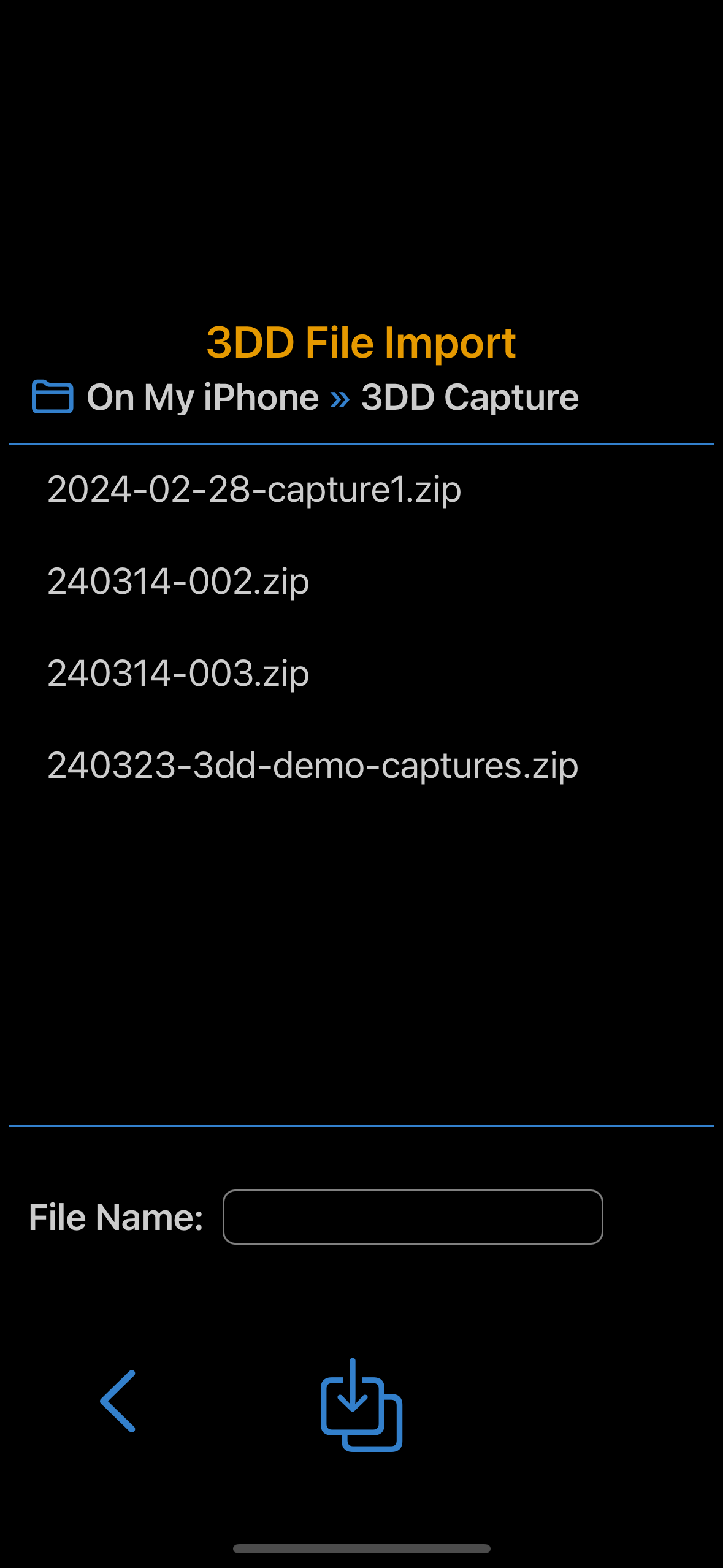Viewport: 723px width, 1568px height.
Task: Tap the blue folder icon
Action: 53,397
